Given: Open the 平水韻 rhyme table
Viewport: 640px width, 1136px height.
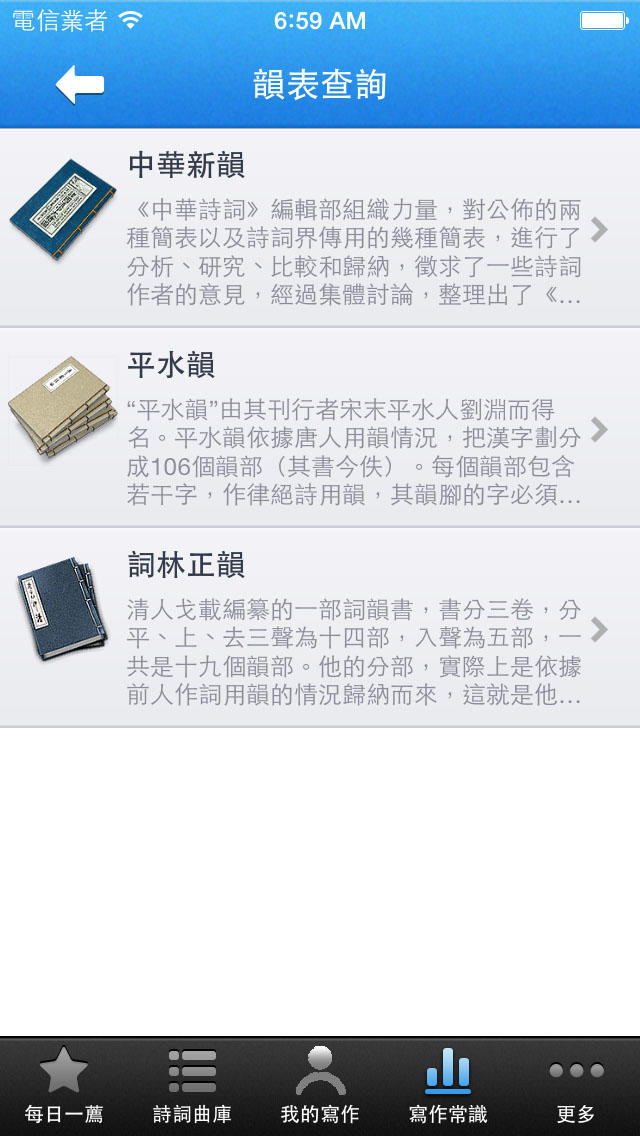Looking at the screenshot, I should point(320,427).
